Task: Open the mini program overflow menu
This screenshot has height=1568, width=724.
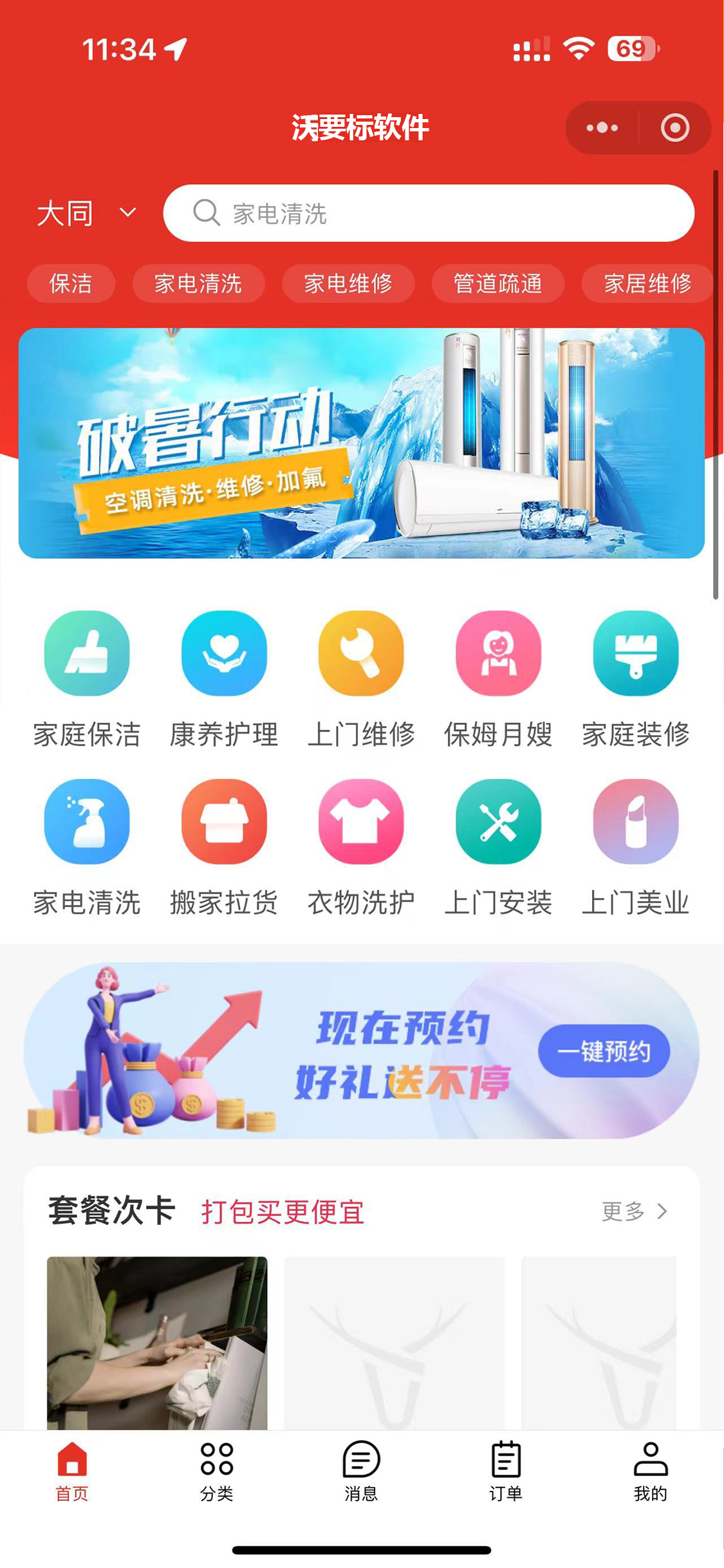Action: (x=602, y=128)
